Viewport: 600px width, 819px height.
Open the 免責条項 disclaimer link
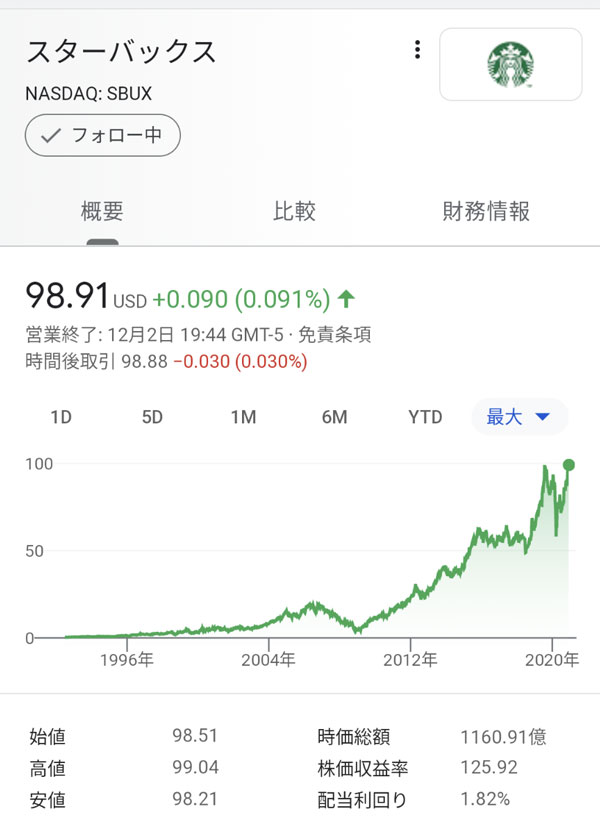342,334
